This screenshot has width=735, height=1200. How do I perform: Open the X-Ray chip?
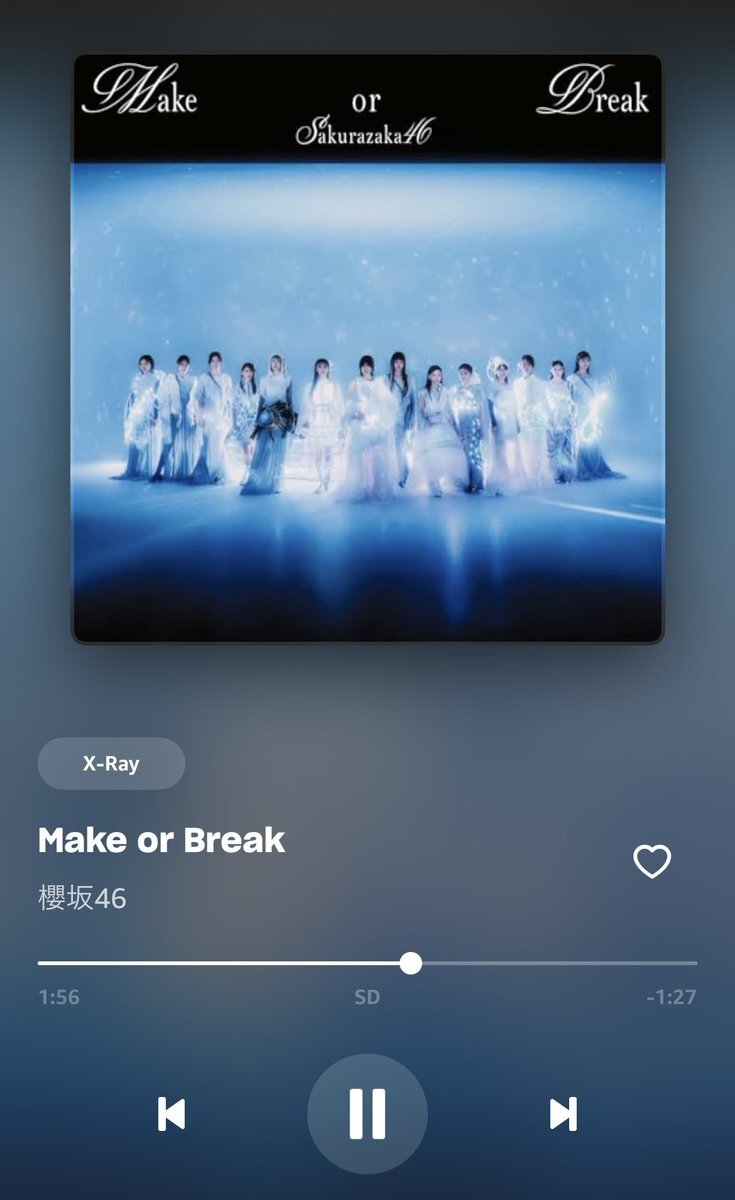[x=111, y=764]
